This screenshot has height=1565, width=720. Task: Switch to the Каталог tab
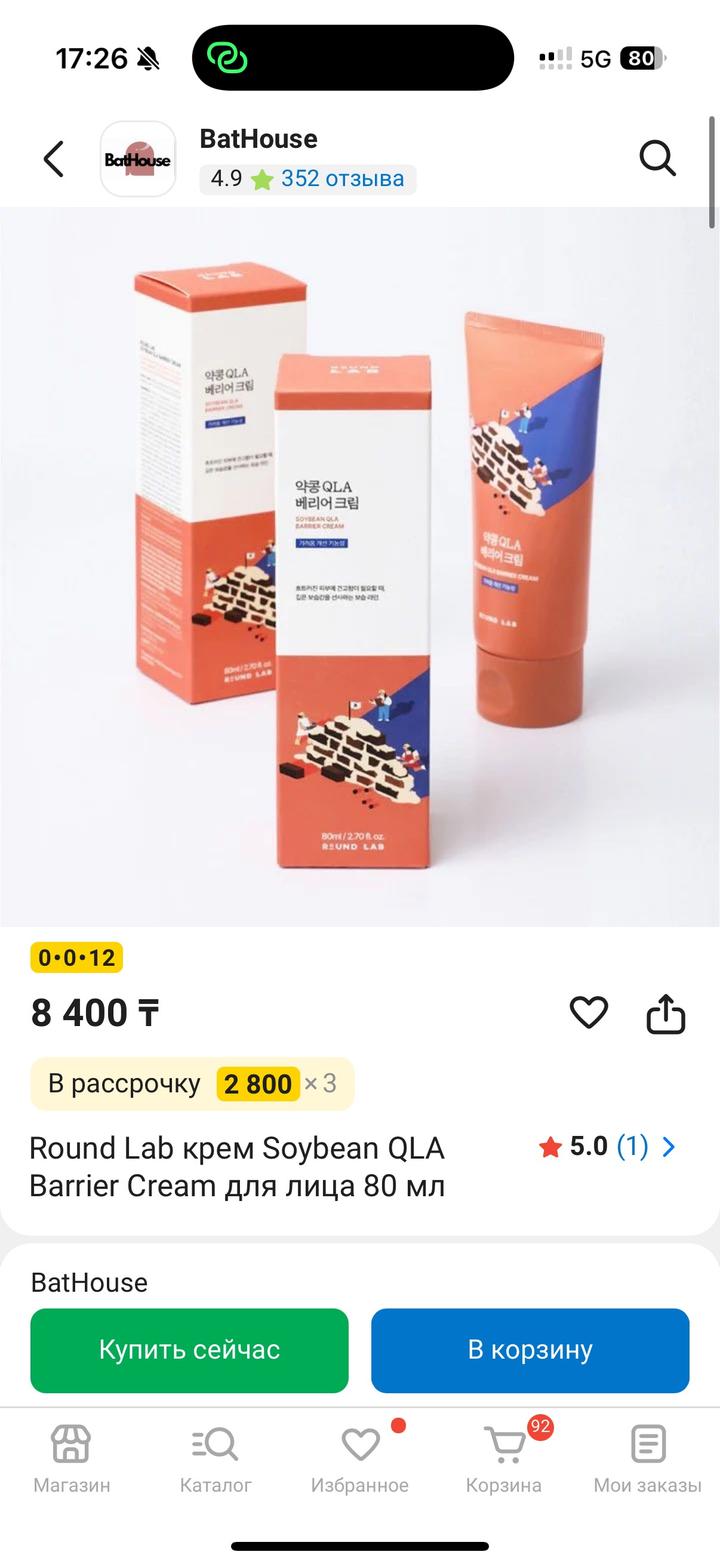point(216,1459)
